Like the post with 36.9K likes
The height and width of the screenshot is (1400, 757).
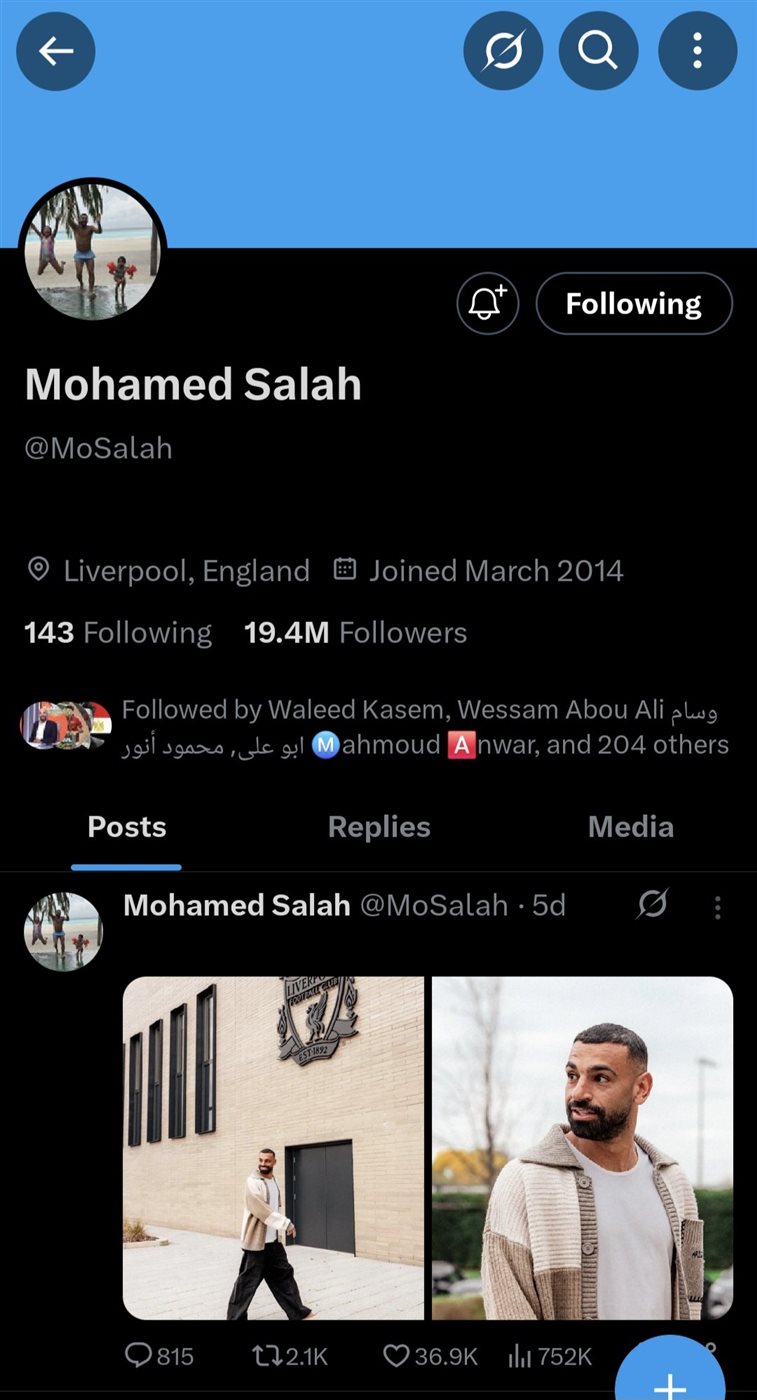tap(431, 1356)
